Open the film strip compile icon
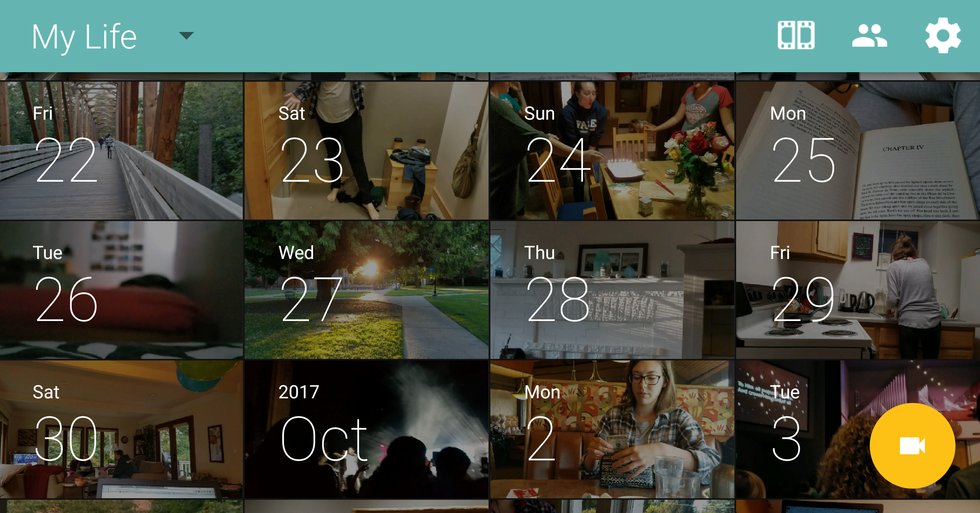This screenshot has width=980, height=513. [796, 36]
